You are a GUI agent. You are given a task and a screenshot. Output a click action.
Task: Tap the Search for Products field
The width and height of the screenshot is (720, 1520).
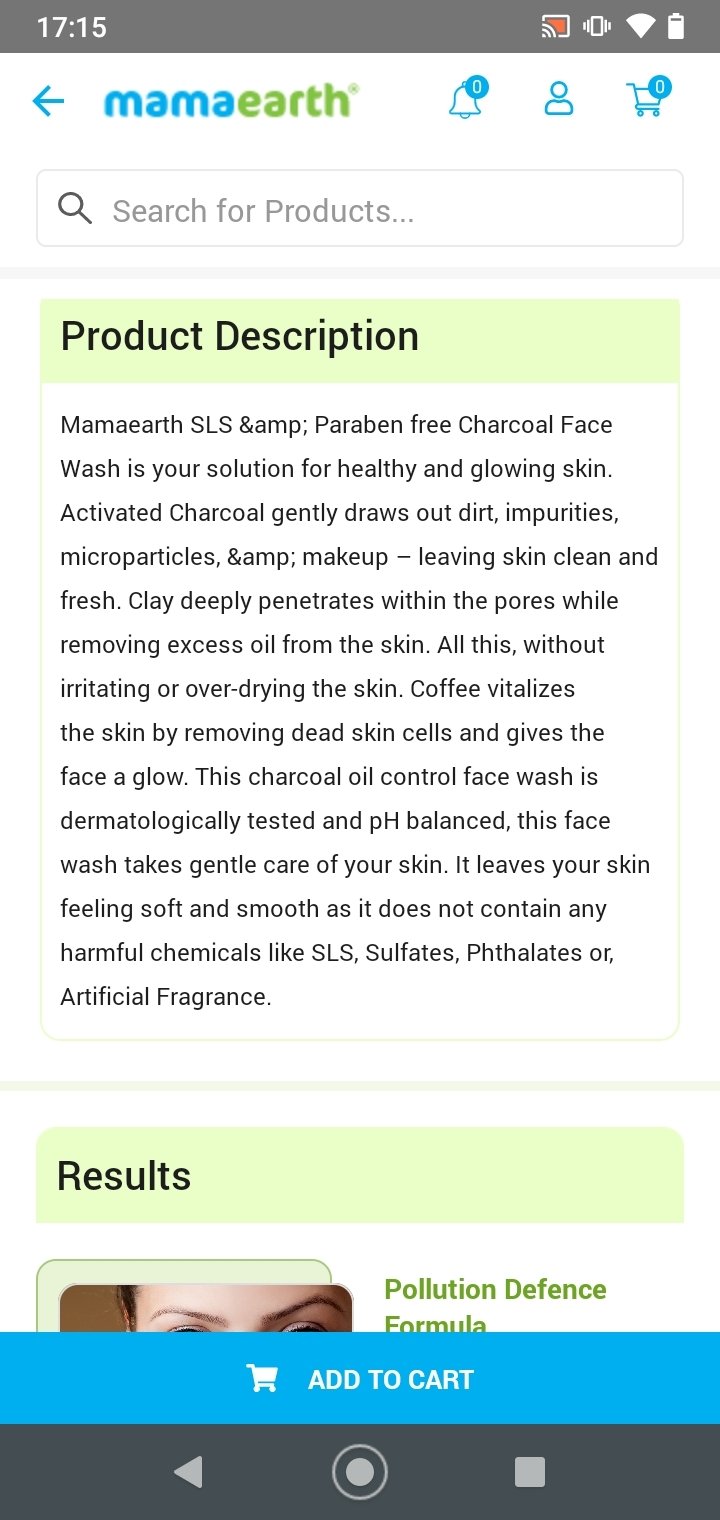[360, 208]
